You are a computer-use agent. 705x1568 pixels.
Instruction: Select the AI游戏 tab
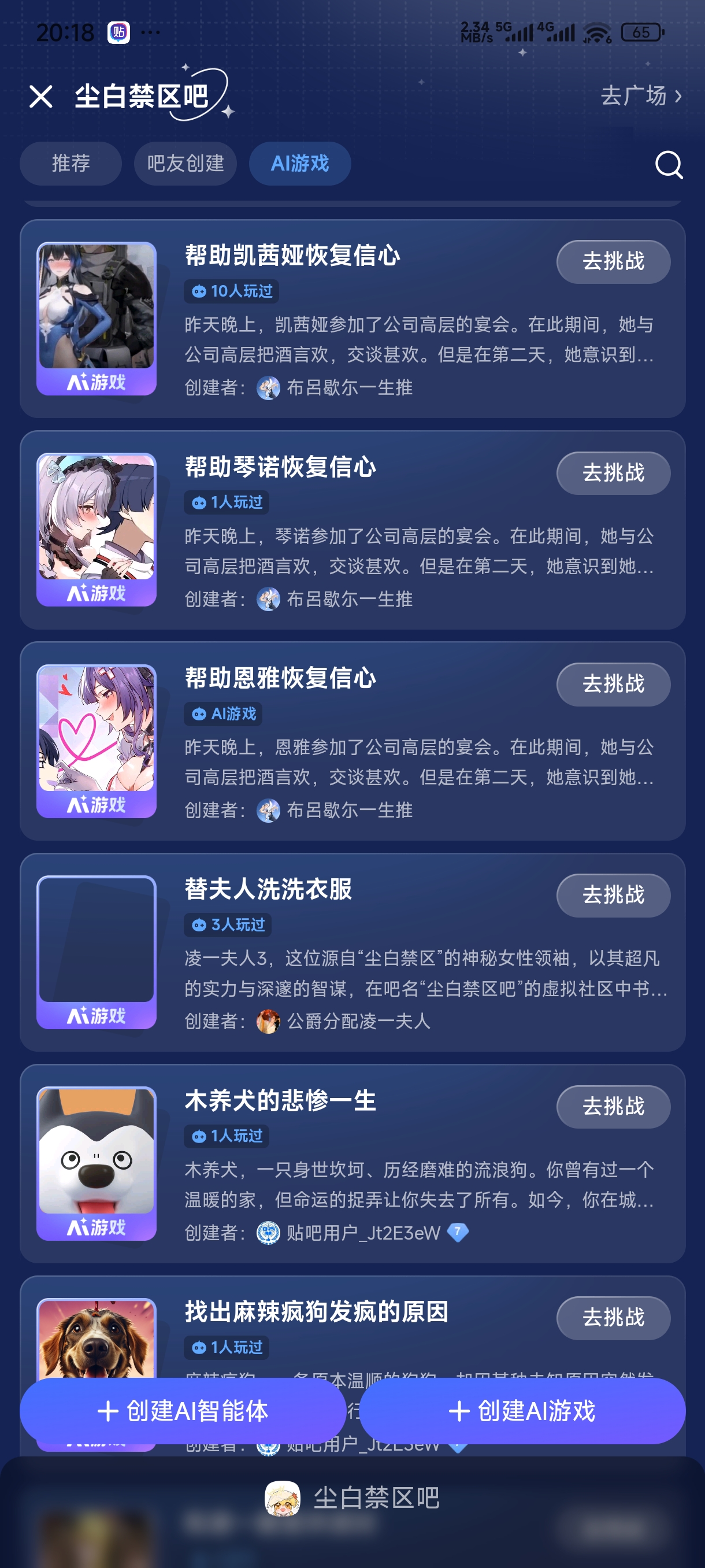pyautogui.click(x=300, y=163)
